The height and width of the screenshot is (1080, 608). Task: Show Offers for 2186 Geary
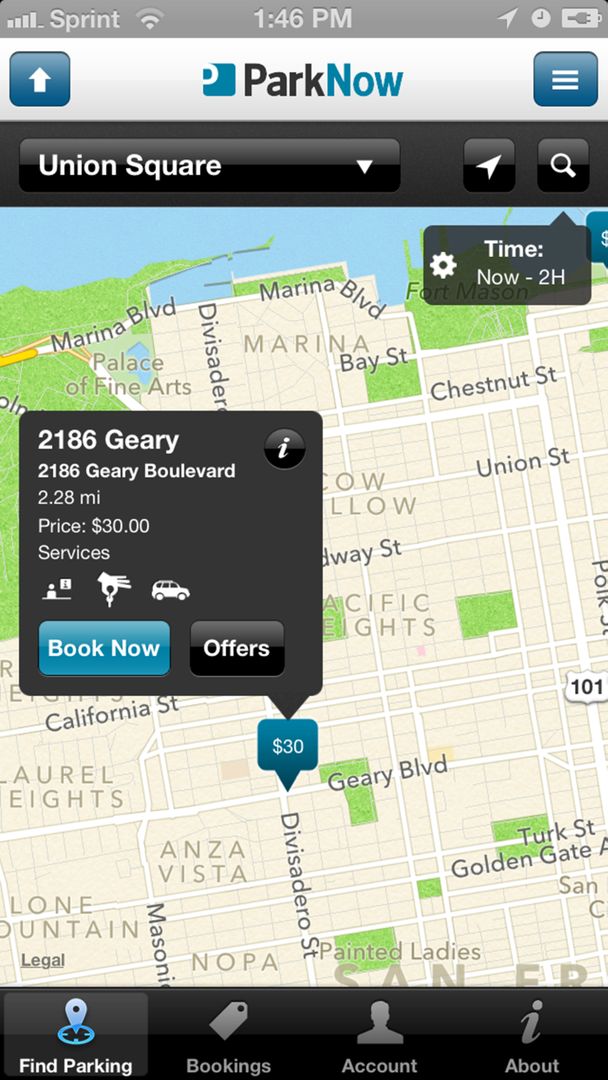click(x=237, y=648)
